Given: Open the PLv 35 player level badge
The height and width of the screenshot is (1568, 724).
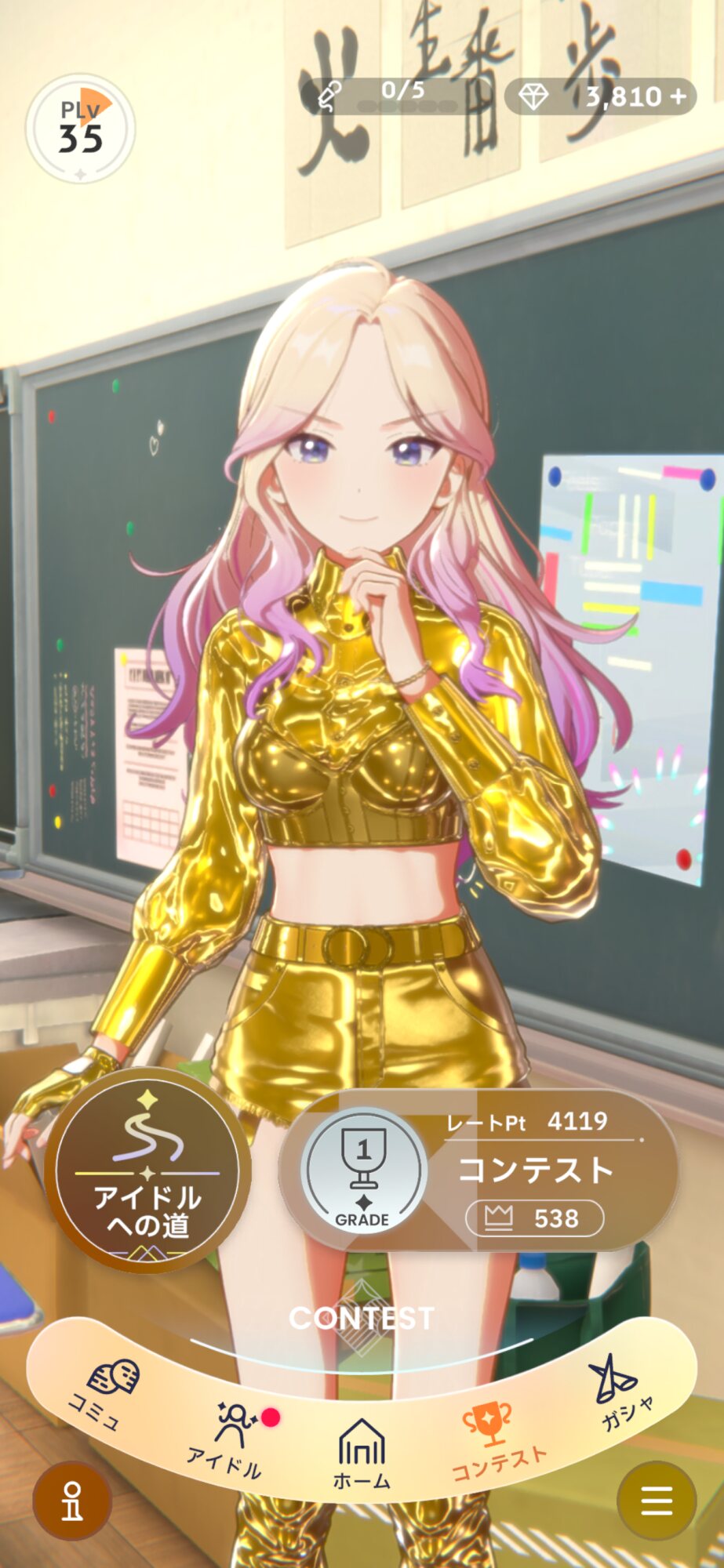Looking at the screenshot, I should (80, 129).
